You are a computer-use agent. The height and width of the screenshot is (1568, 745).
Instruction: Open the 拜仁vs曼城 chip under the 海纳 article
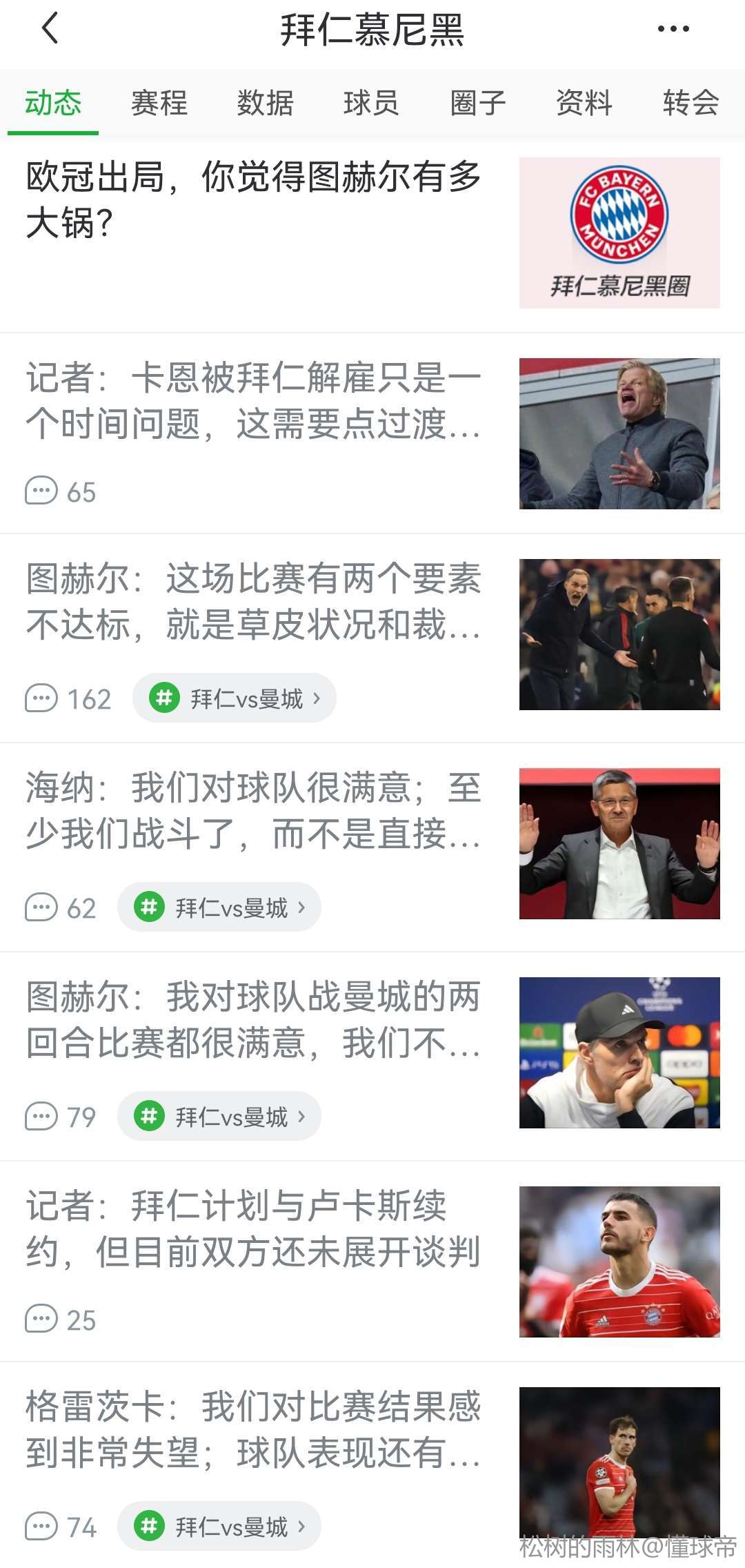(x=219, y=908)
